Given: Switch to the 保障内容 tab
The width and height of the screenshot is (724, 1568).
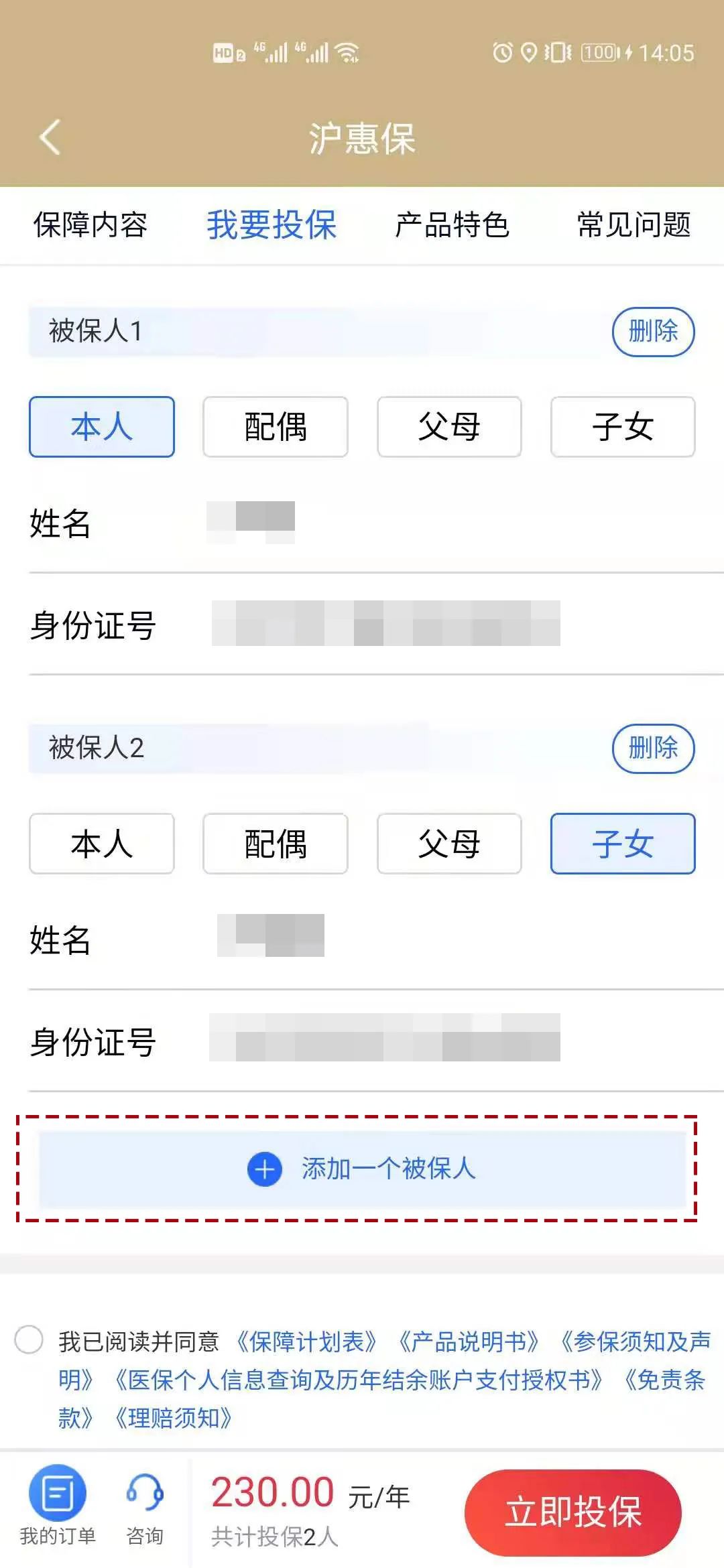Looking at the screenshot, I should (90, 226).
